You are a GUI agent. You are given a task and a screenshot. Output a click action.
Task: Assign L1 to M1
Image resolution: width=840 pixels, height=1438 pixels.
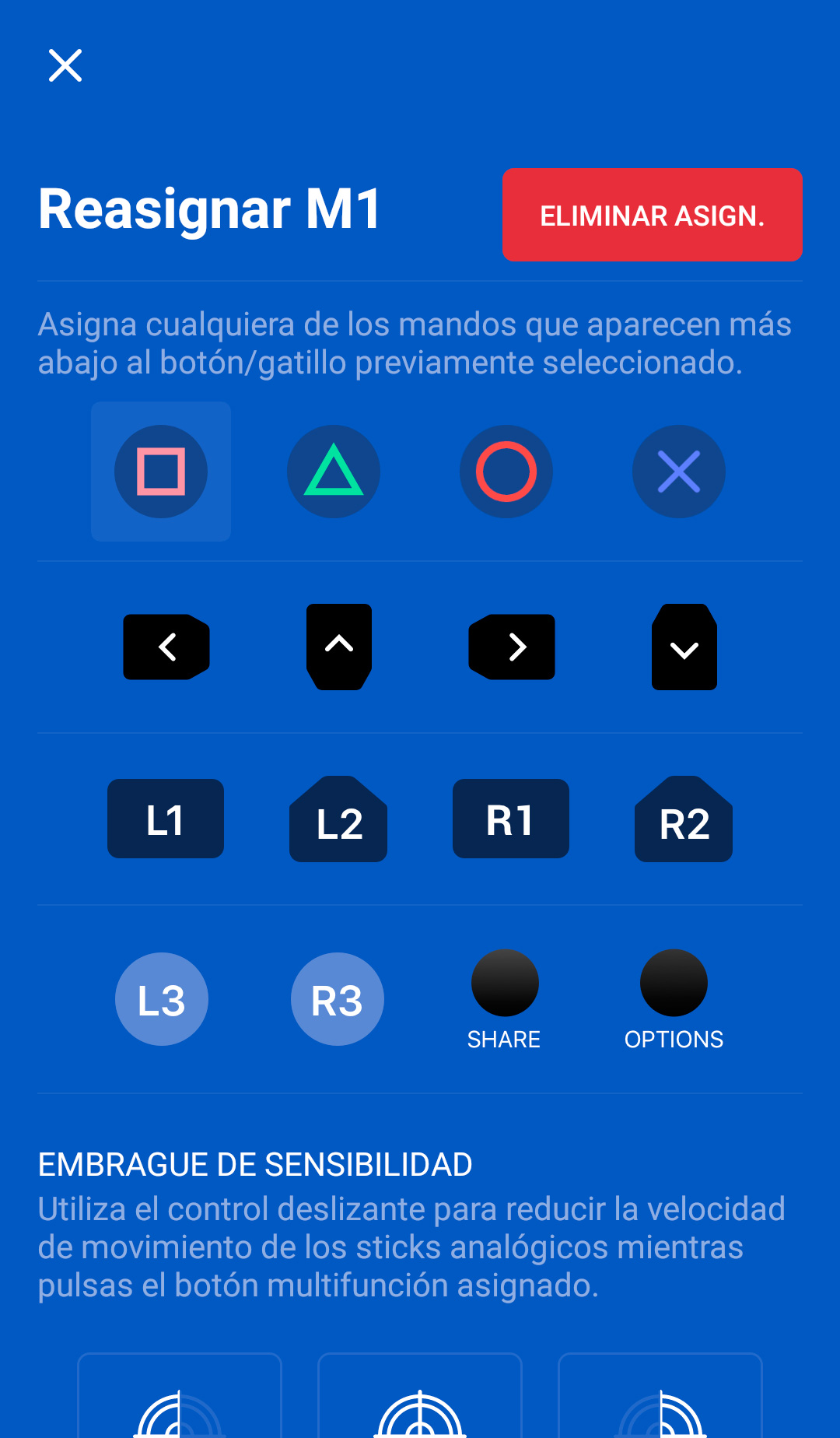pos(166,819)
